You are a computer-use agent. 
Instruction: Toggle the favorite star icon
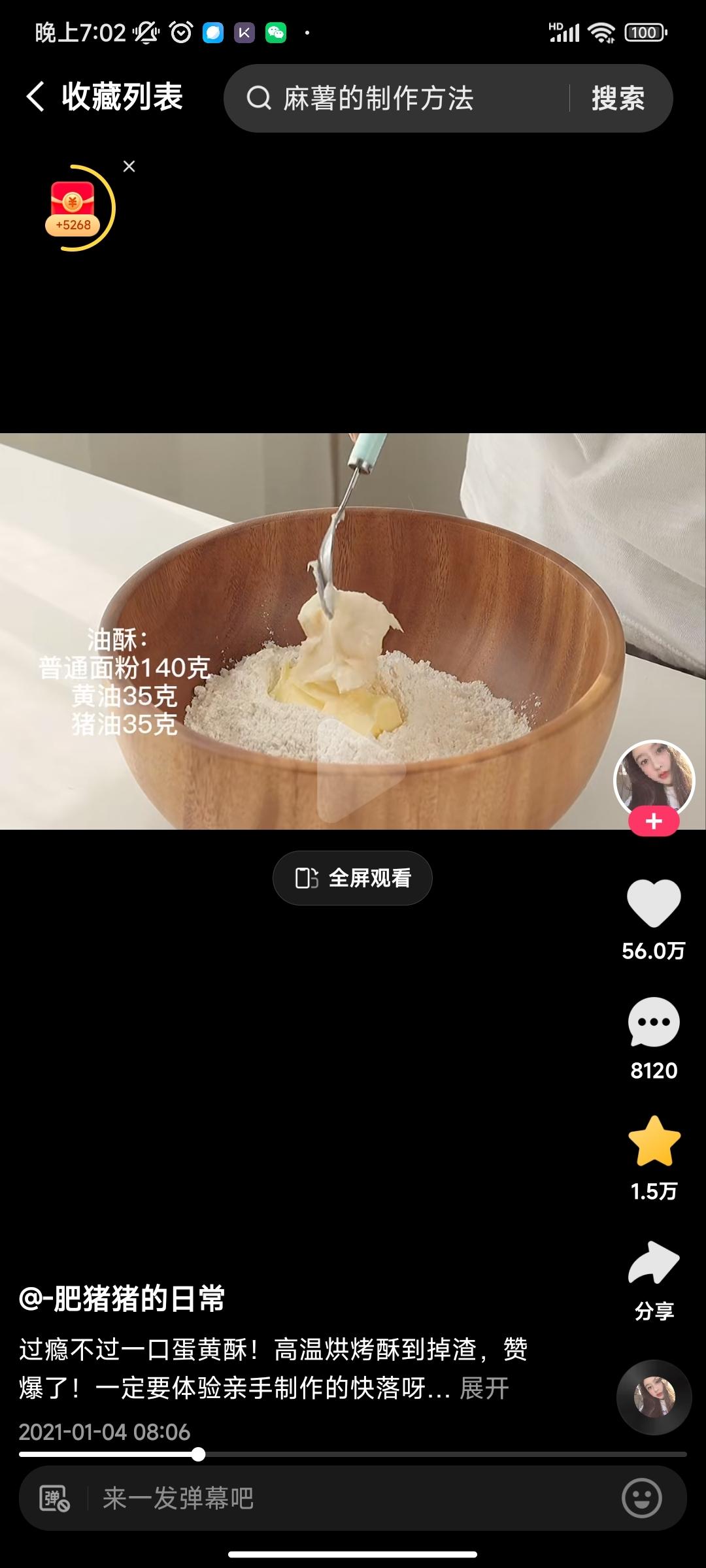654,1142
